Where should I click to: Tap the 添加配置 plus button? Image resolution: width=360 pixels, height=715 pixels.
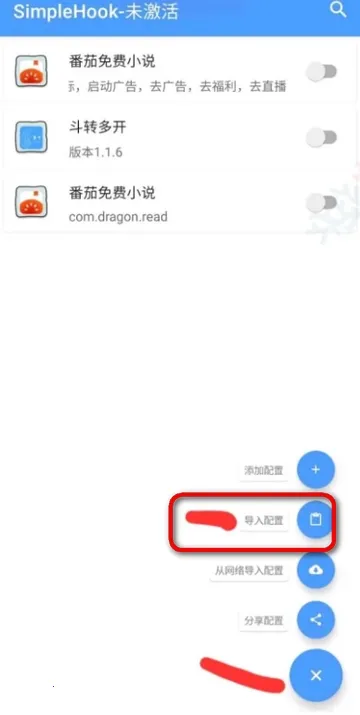click(x=316, y=470)
